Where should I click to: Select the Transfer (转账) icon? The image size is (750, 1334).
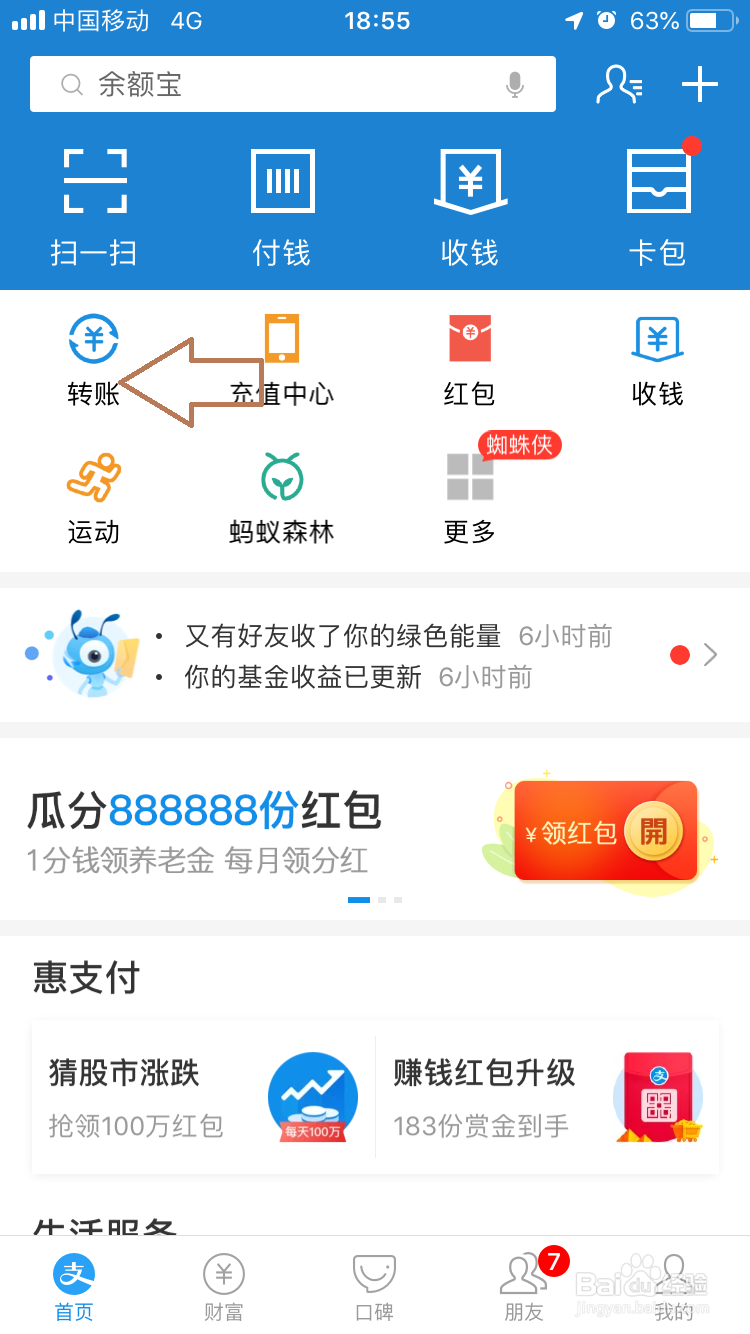click(93, 355)
